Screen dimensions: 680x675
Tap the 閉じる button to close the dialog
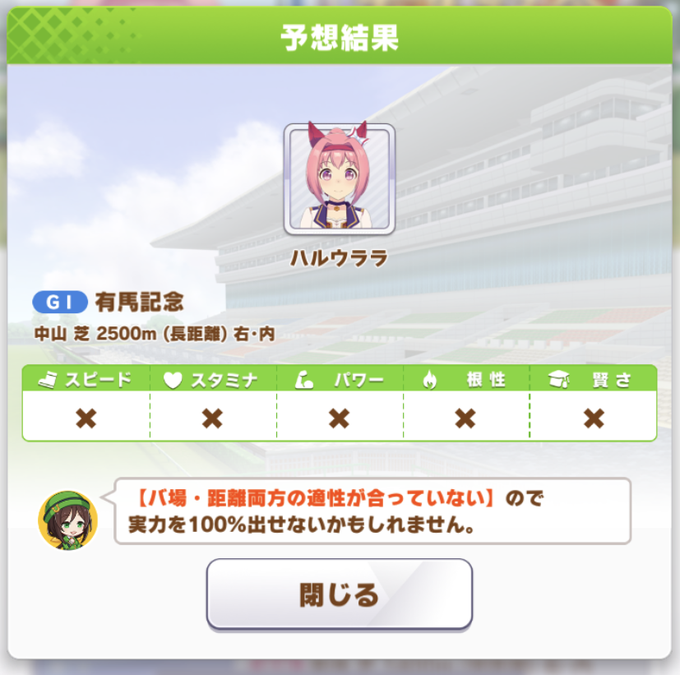pyautogui.click(x=339, y=594)
